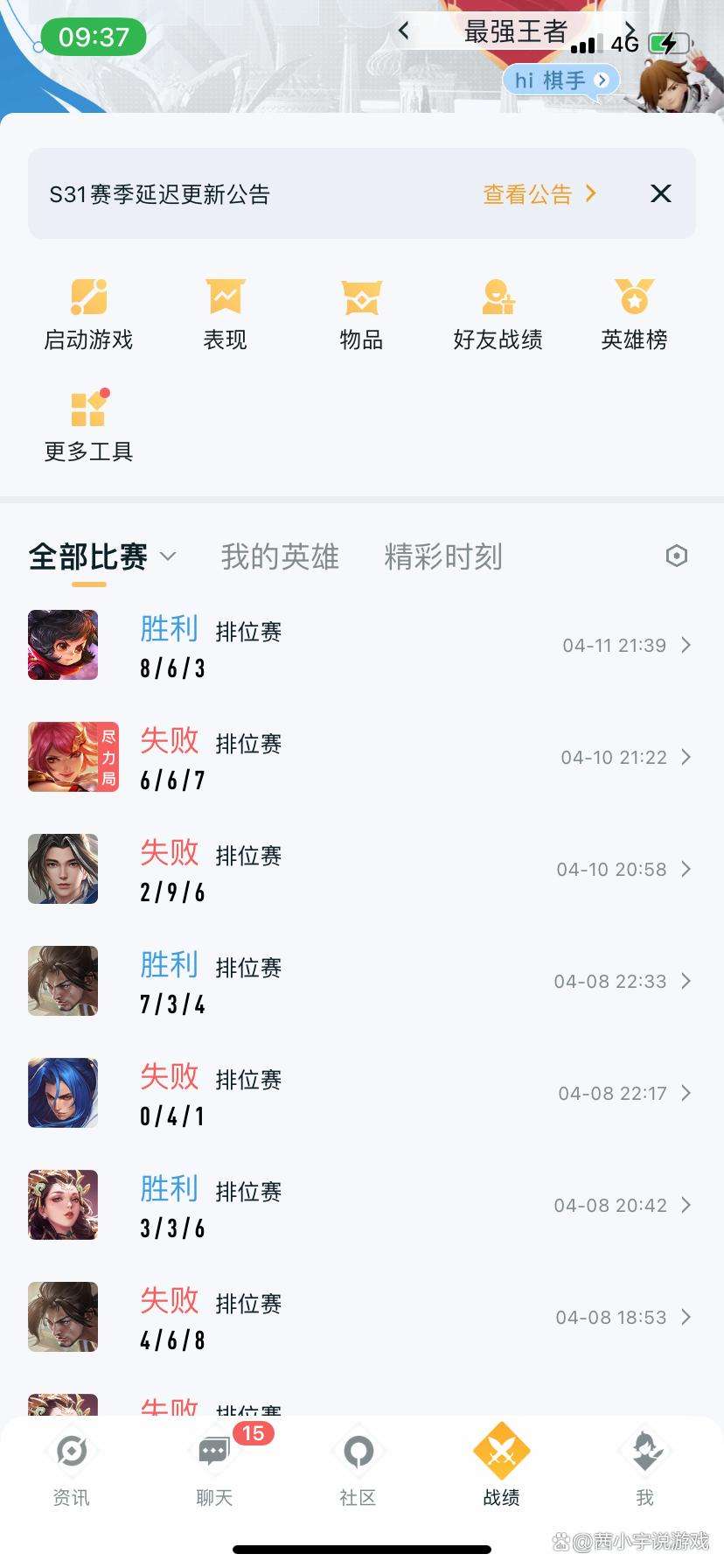Dismiss the S31赛季延迟更新公告 banner
The height and width of the screenshot is (1568, 724).
661,193
